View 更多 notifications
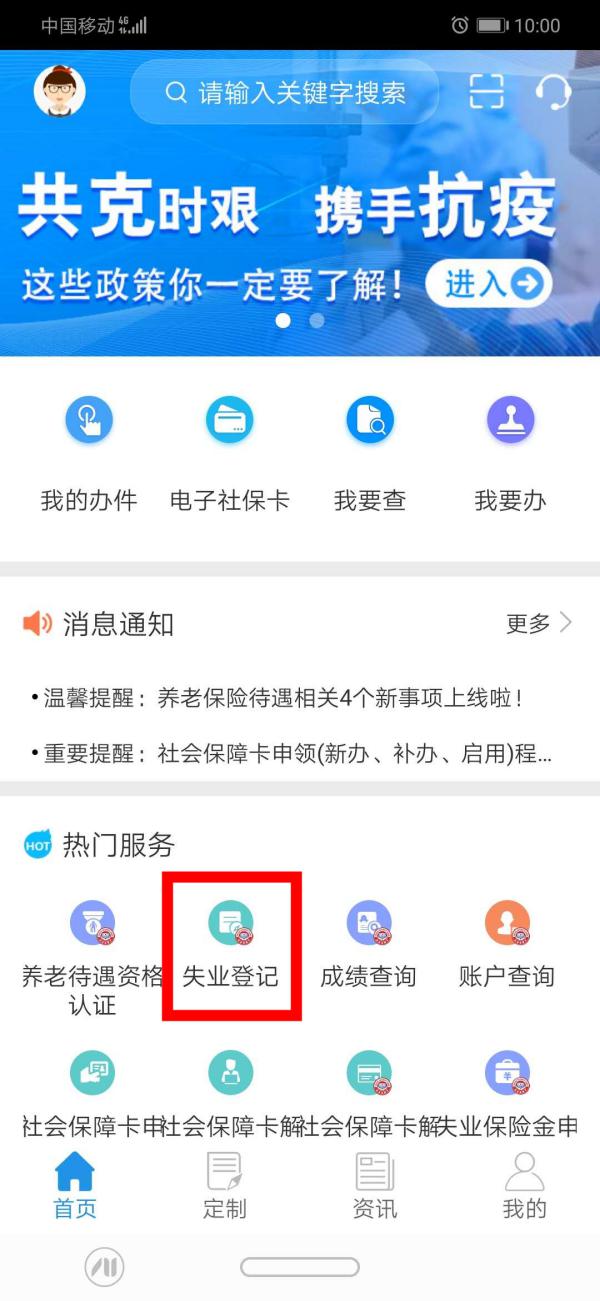Image resolution: width=600 pixels, height=1301 pixels. tap(538, 623)
